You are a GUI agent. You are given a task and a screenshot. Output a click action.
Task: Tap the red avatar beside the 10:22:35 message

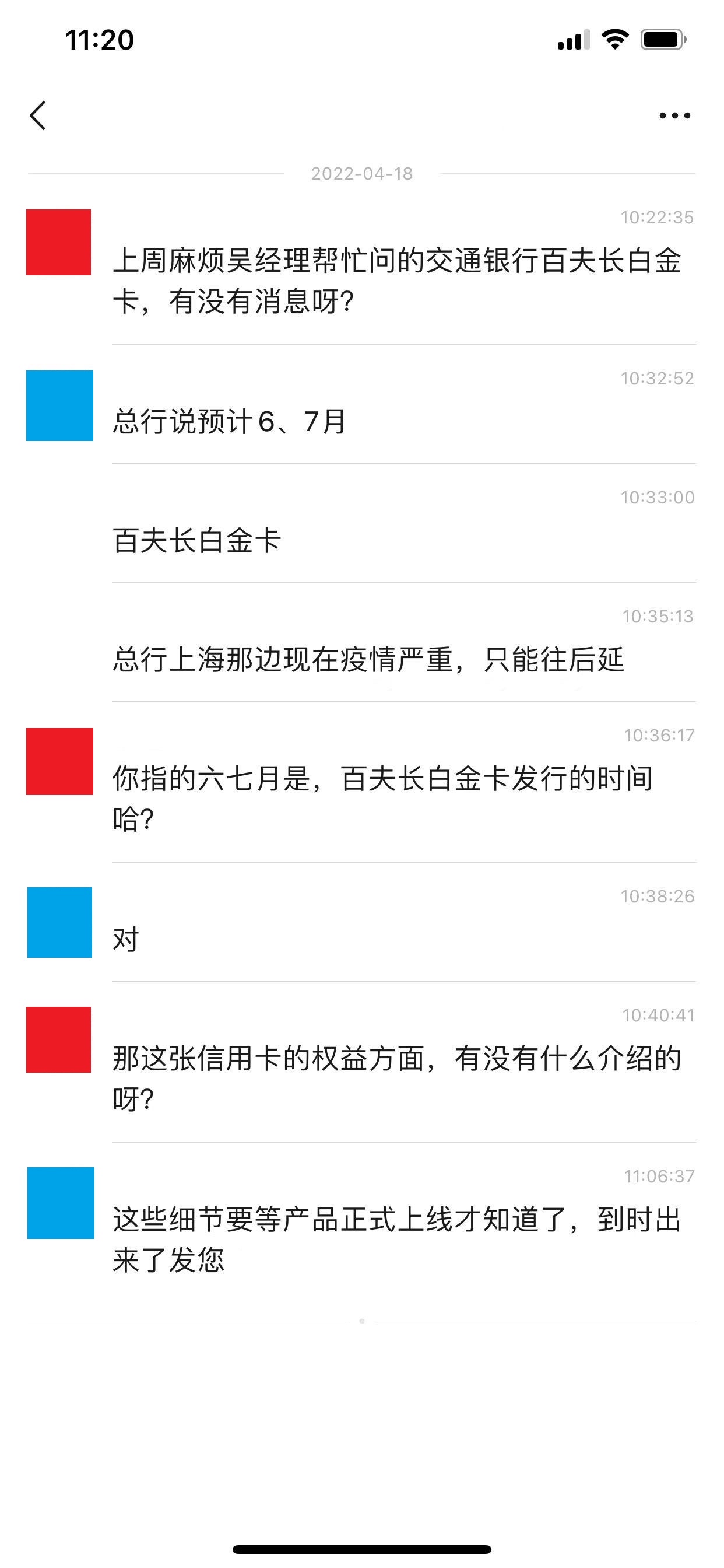[58, 242]
